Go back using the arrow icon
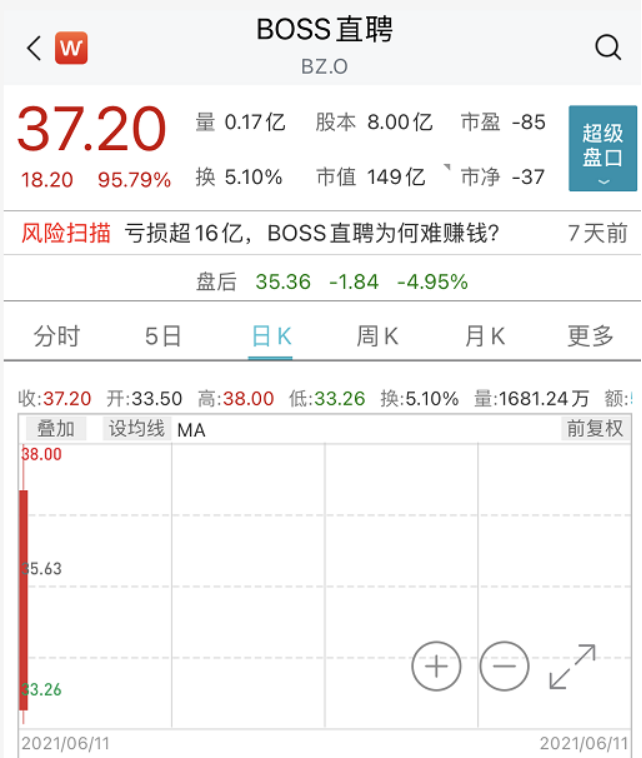The width and height of the screenshot is (642, 758). 34,48
